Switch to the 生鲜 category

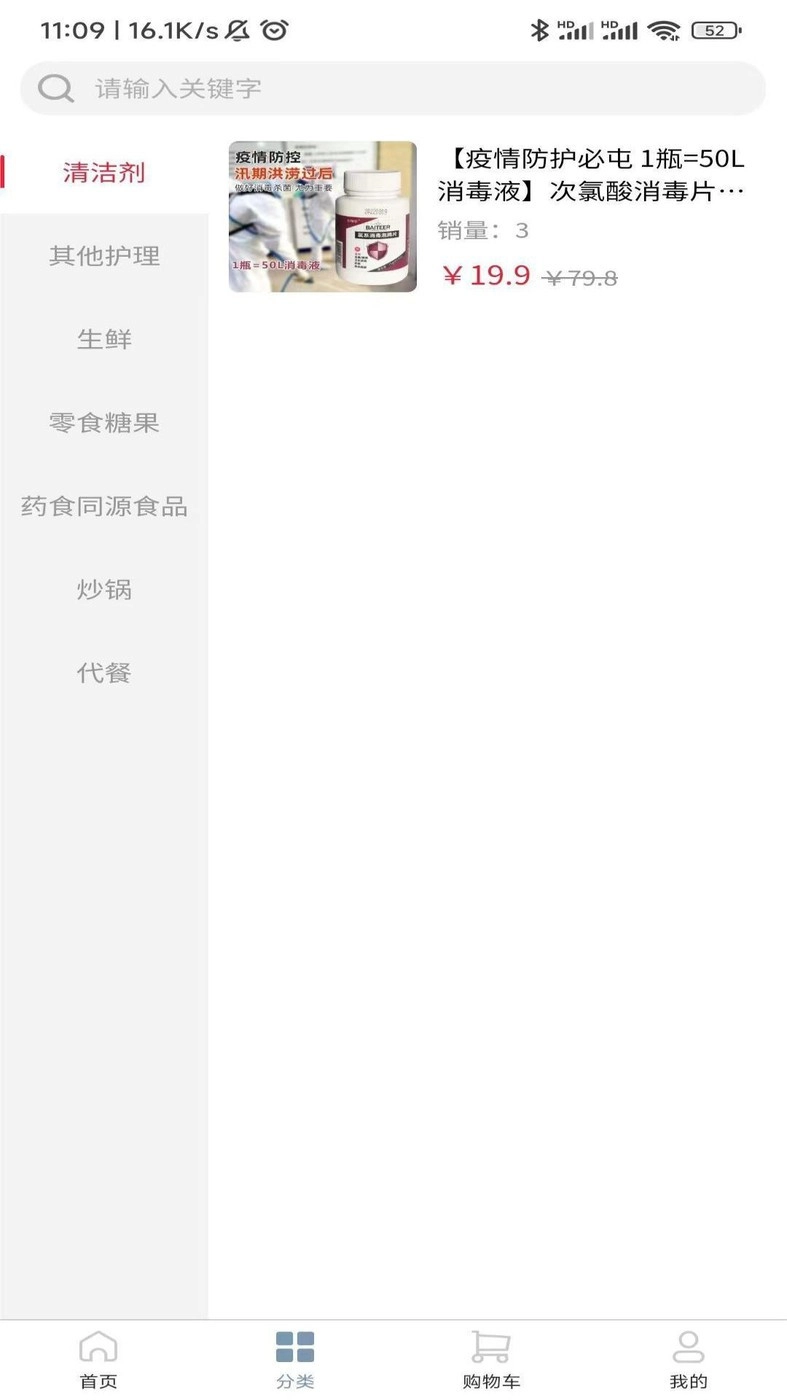tap(104, 339)
